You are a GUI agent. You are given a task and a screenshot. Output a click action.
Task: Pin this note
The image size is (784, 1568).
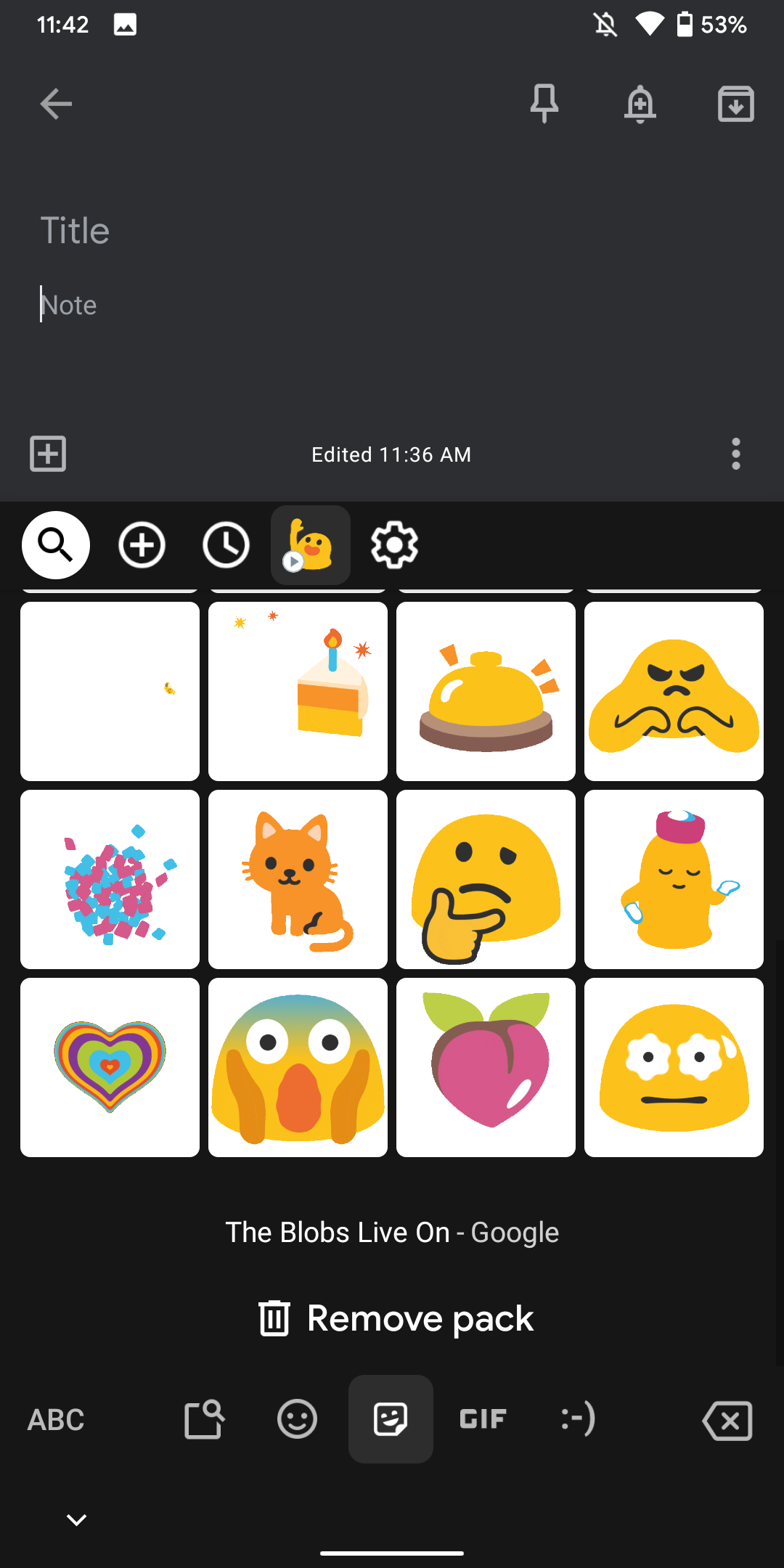(544, 104)
